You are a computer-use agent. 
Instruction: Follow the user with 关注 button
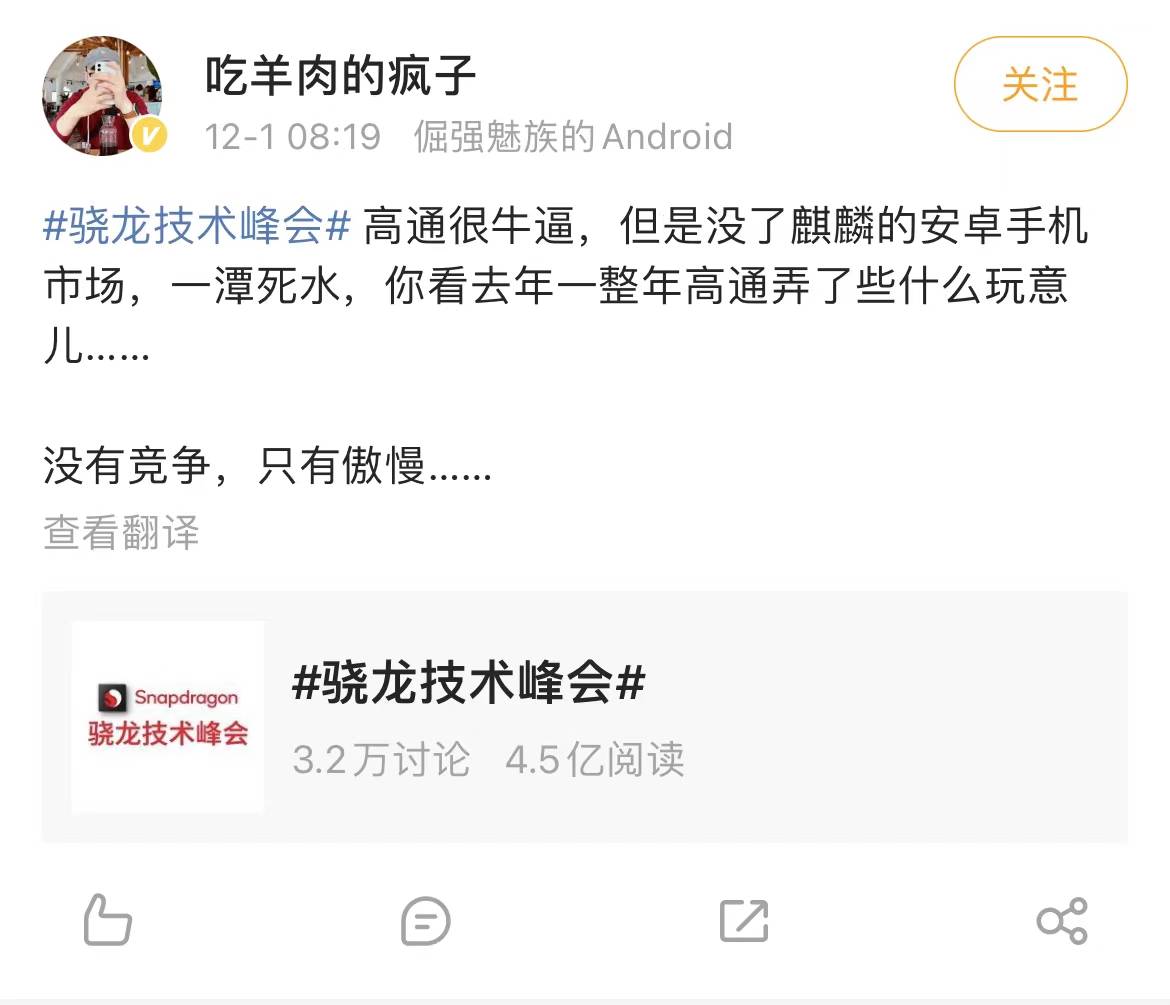click(1040, 85)
